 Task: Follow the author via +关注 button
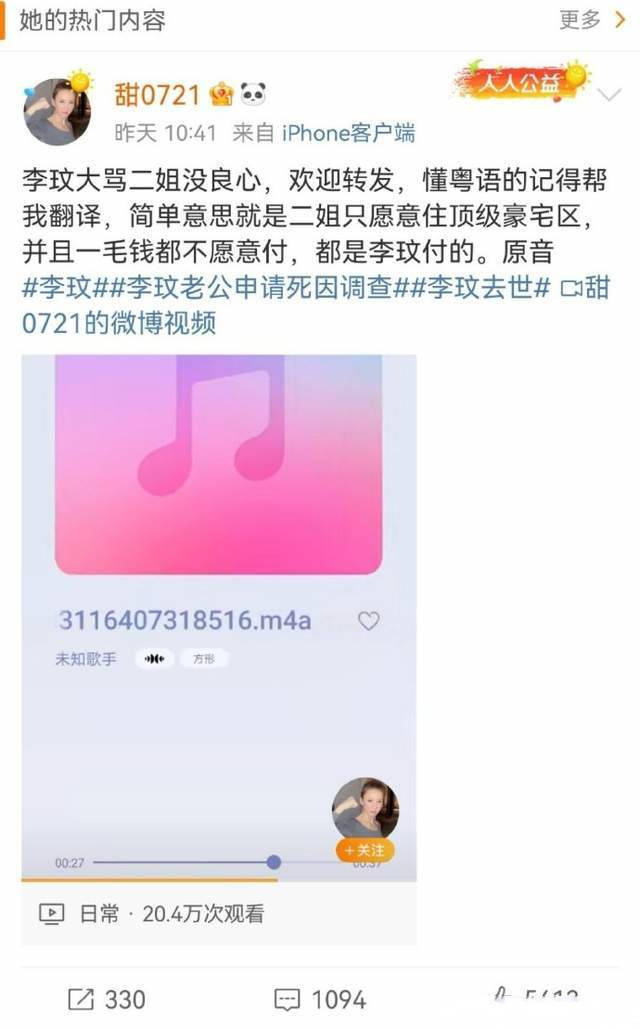(x=365, y=850)
